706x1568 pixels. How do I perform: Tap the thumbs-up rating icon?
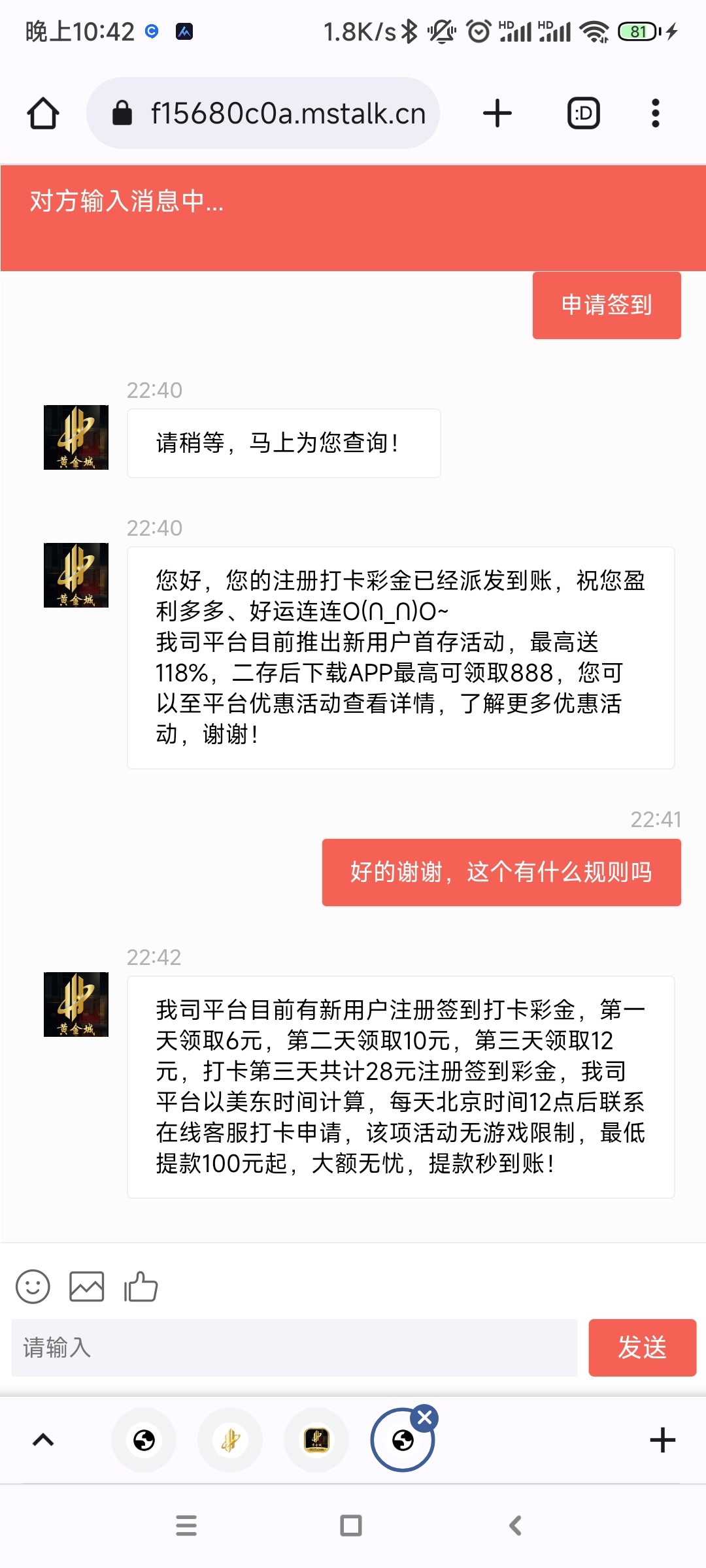(141, 1286)
